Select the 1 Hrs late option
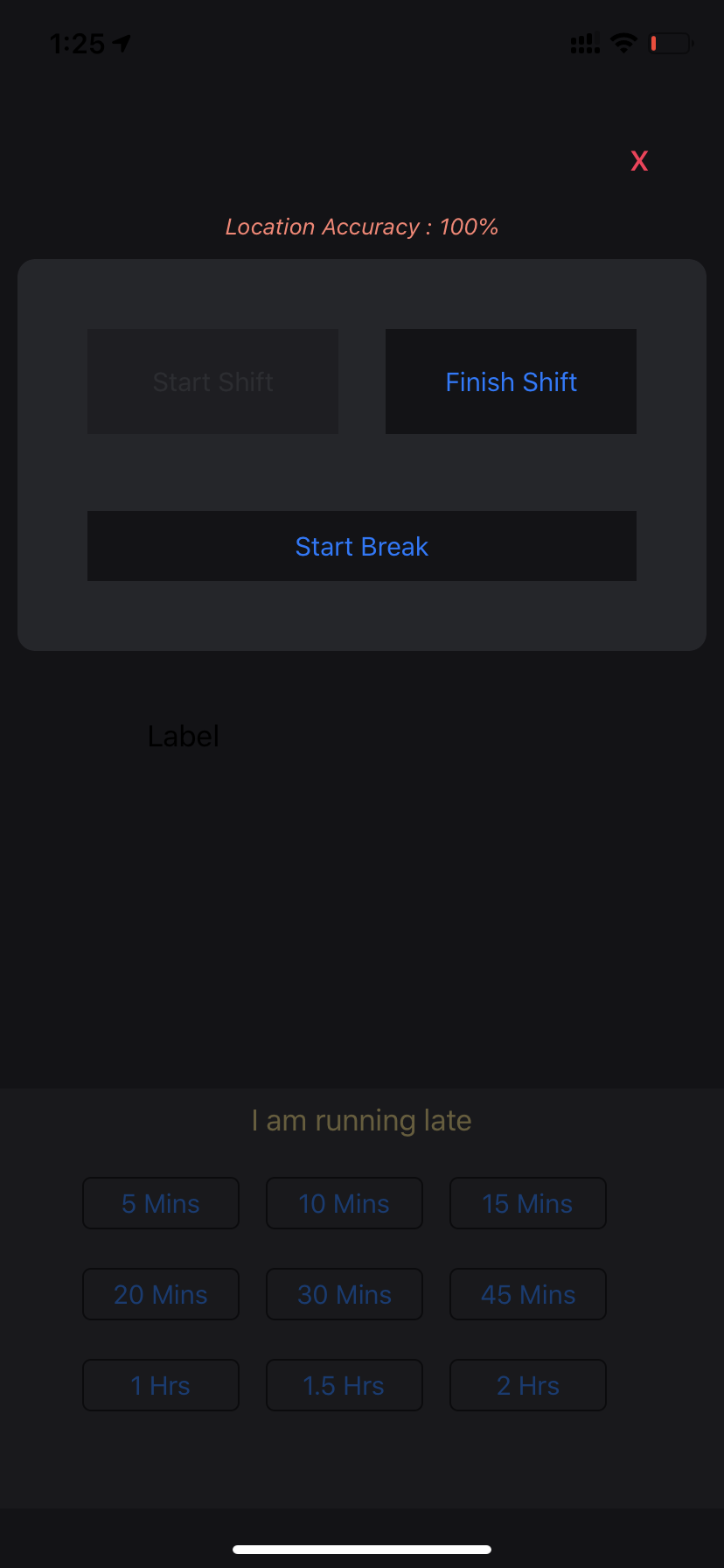This screenshot has width=724, height=1568. pyautogui.click(x=161, y=1385)
